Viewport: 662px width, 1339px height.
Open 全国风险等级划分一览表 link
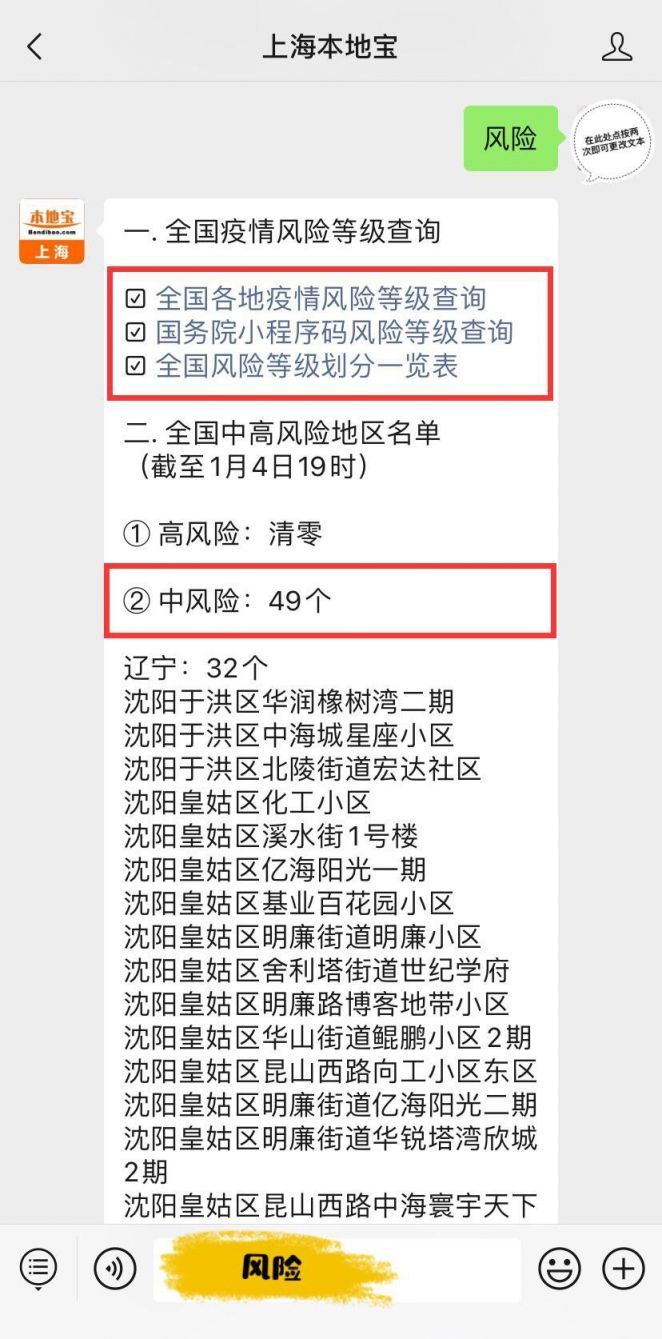coord(306,366)
